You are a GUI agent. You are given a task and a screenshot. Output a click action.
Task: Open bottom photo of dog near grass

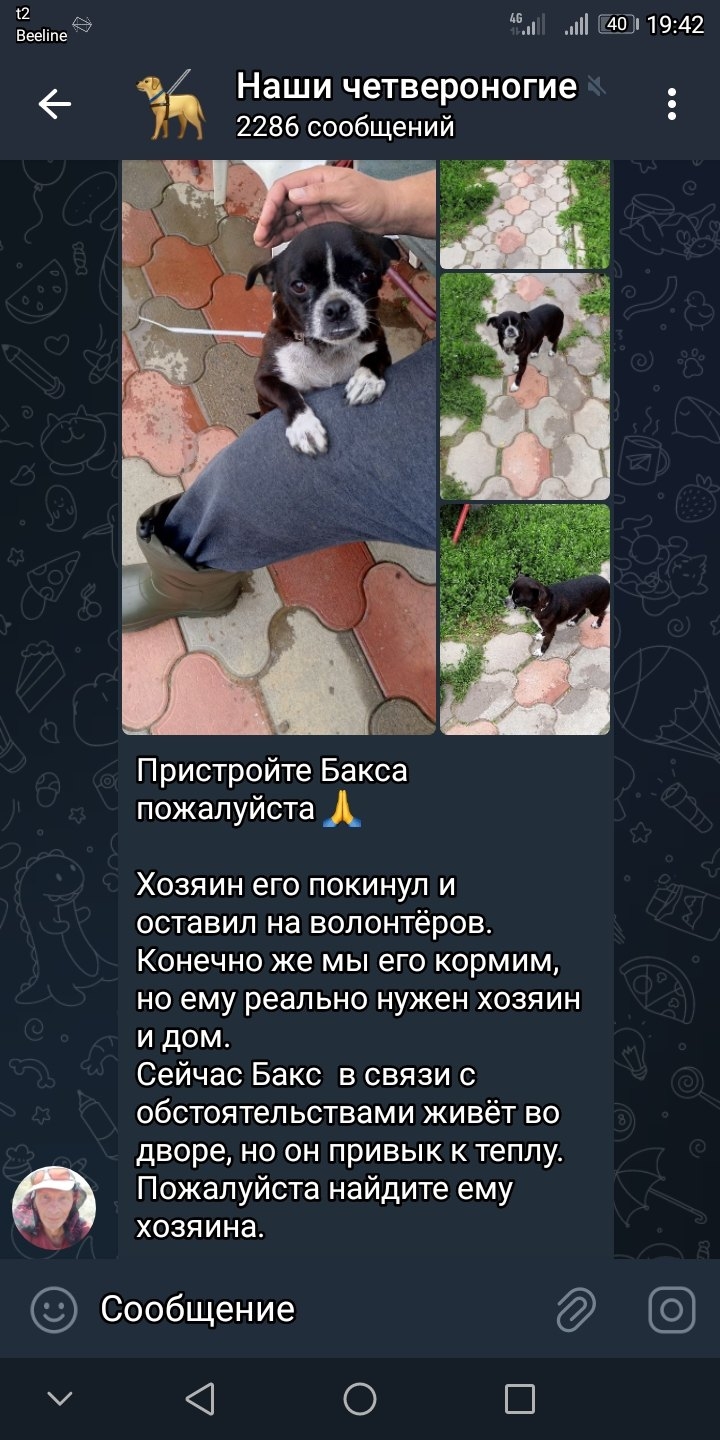click(x=525, y=619)
